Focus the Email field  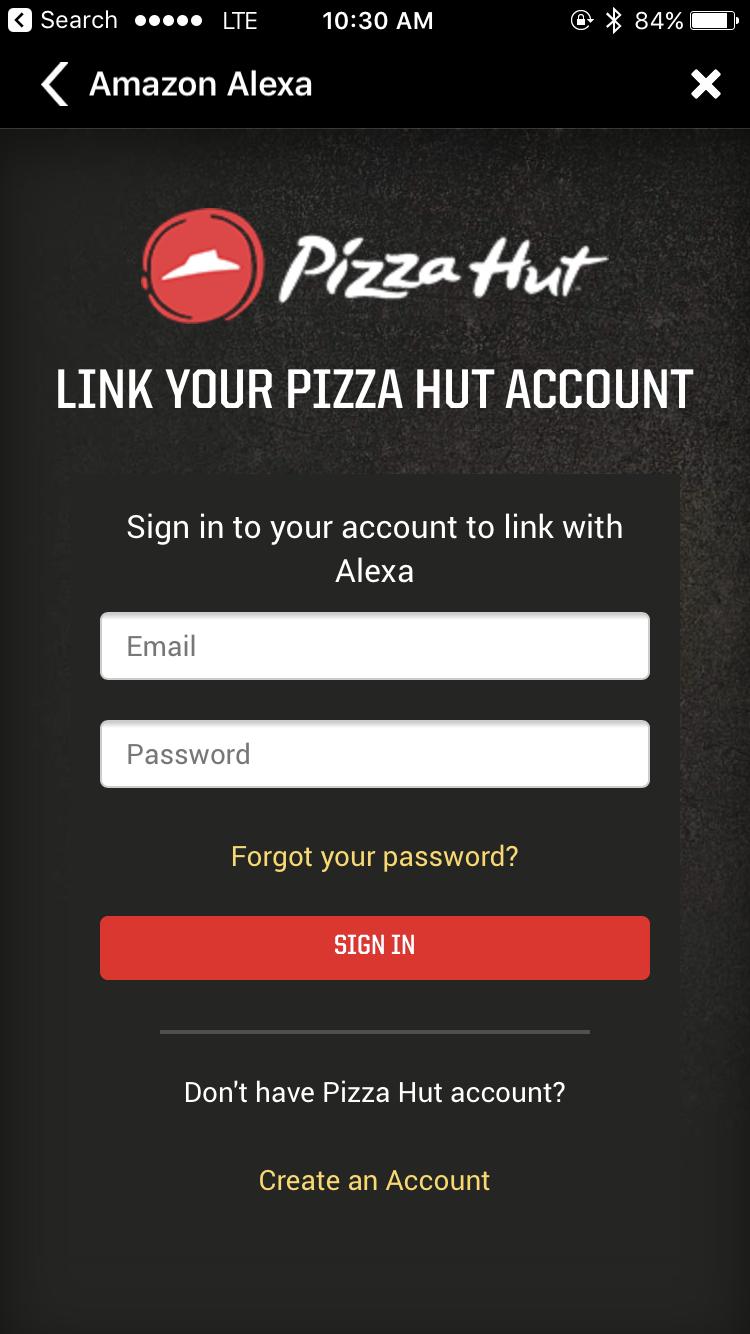[x=375, y=646]
